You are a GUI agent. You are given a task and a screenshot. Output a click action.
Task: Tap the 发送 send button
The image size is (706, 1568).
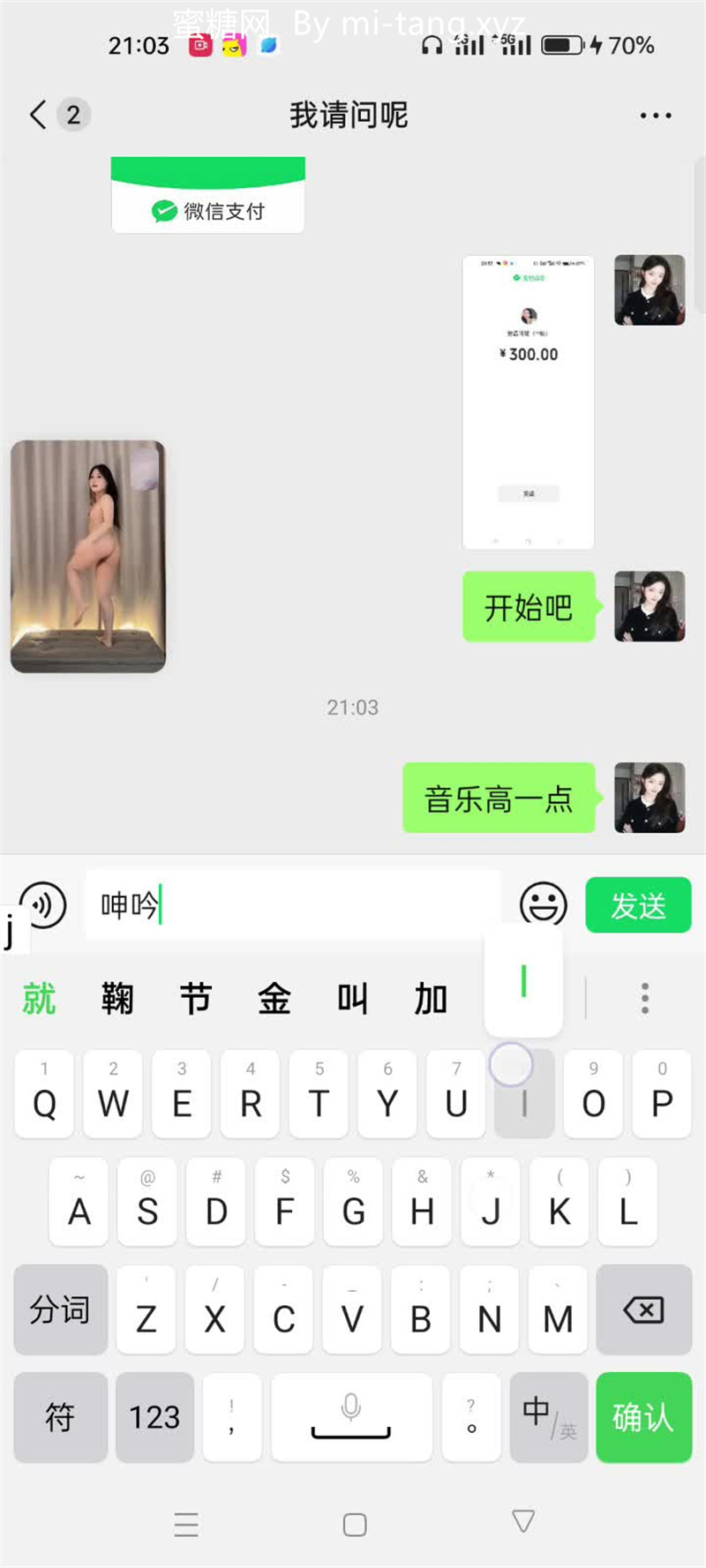point(638,905)
